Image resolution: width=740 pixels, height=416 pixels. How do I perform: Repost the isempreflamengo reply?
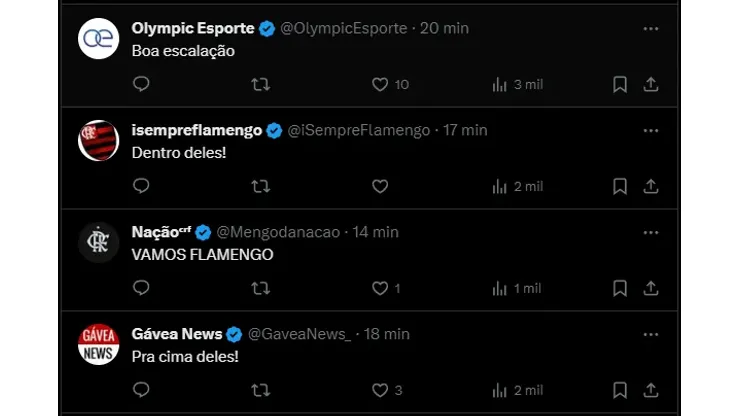tap(261, 186)
